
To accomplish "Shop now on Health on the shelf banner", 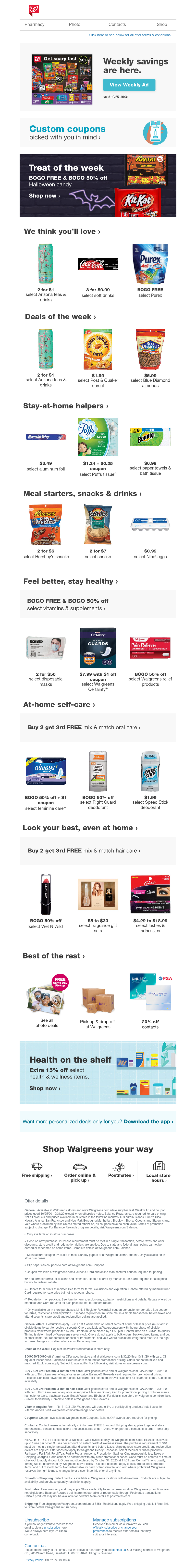I will tap(44, 1088).
